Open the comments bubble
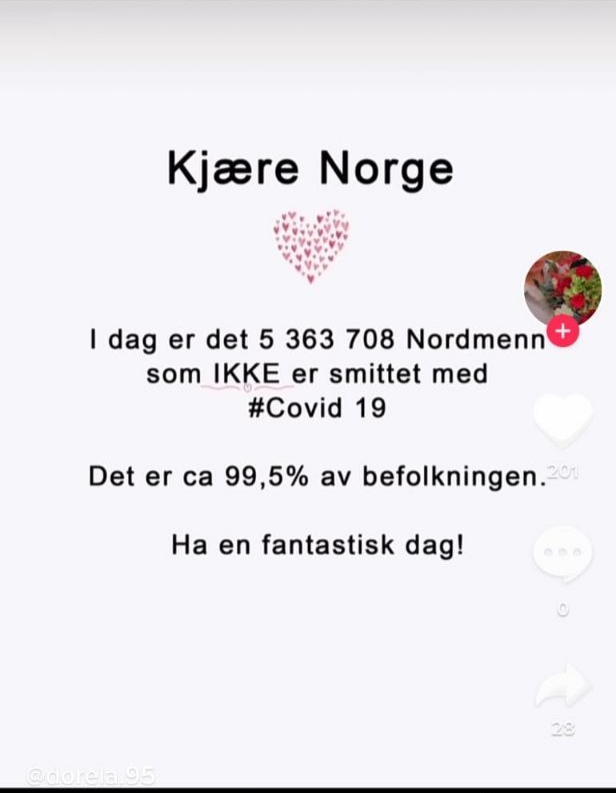 562,553
